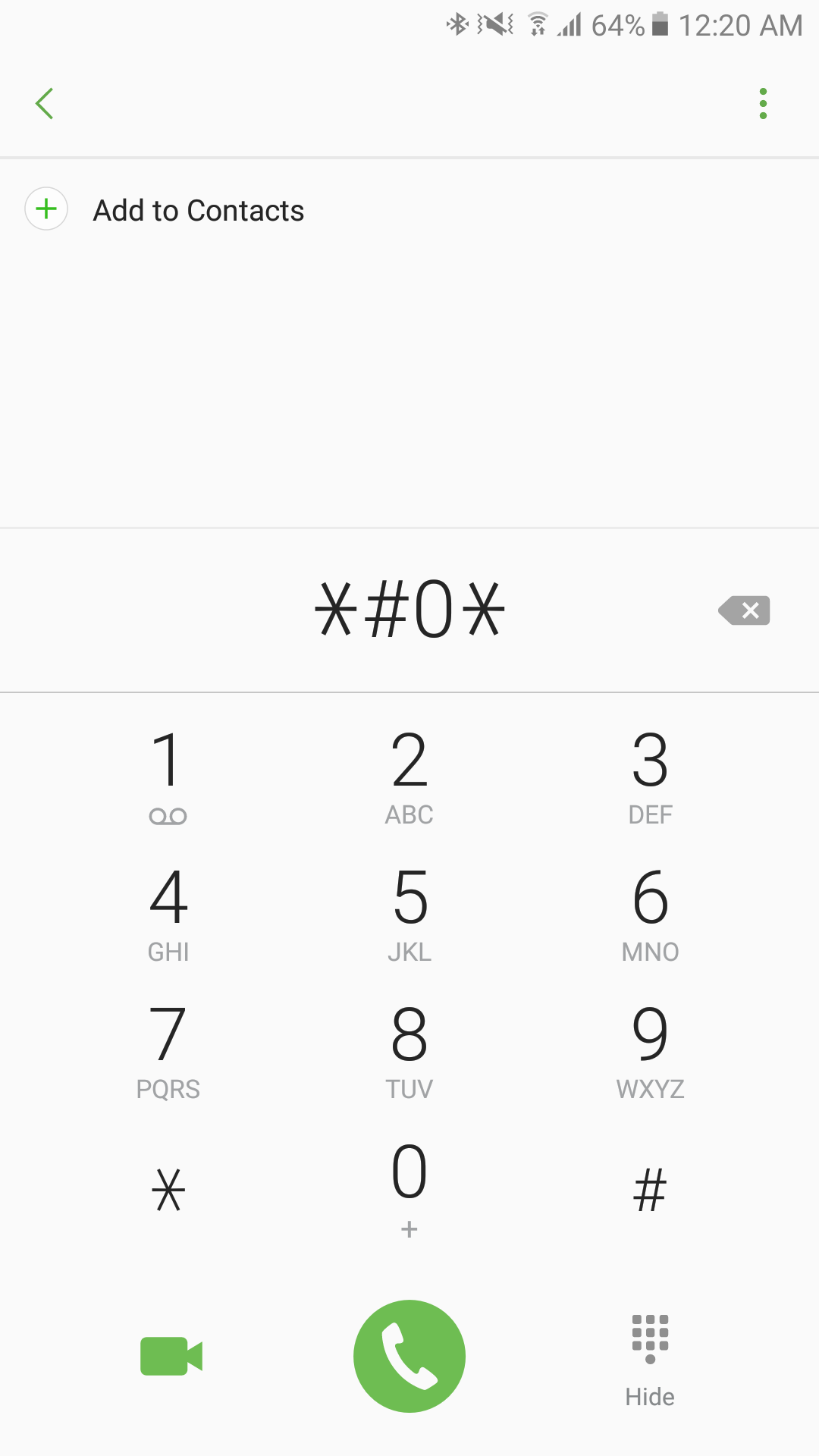Enter the hash symbol
This screenshot has height=1456, width=819.
[651, 1189]
